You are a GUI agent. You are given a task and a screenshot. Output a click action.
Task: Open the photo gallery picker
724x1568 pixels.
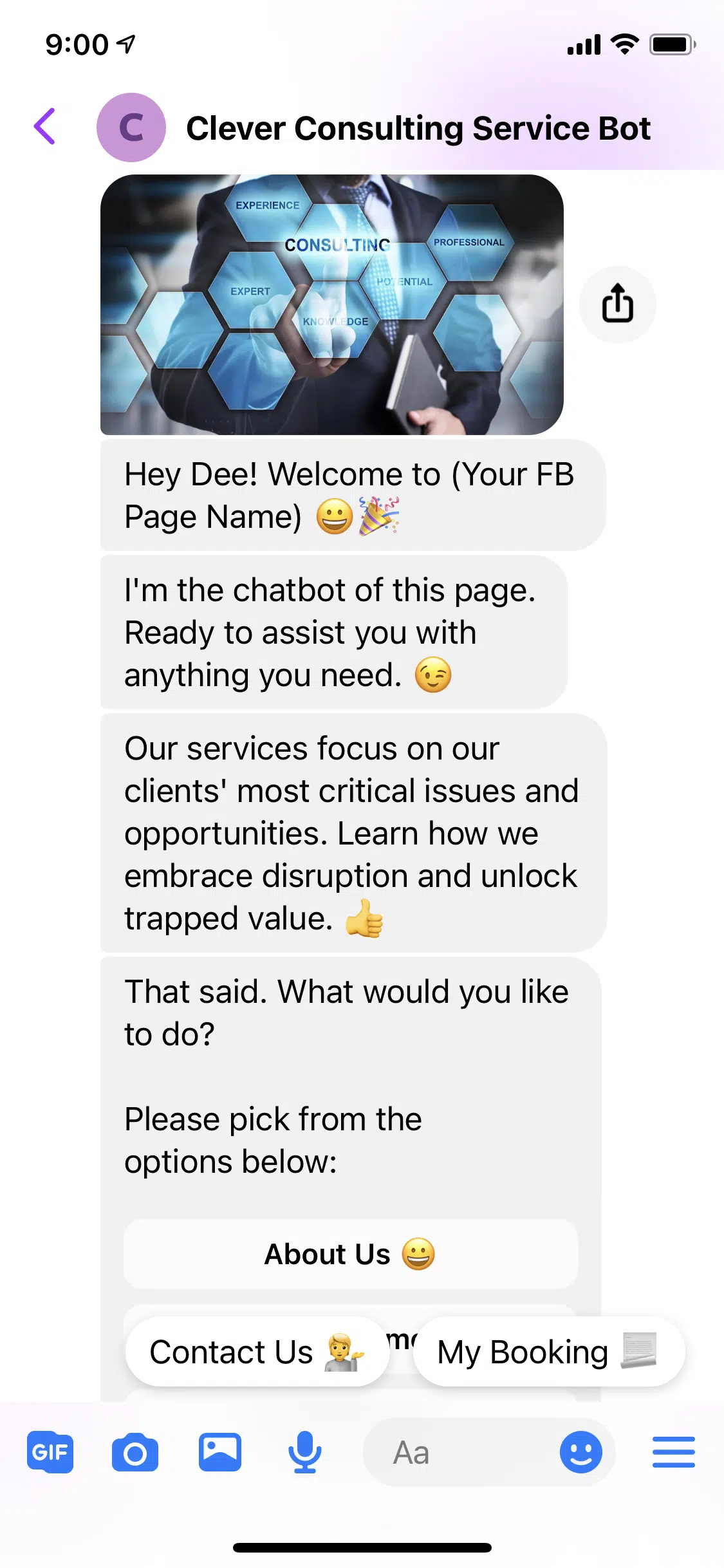pos(220,1452)
